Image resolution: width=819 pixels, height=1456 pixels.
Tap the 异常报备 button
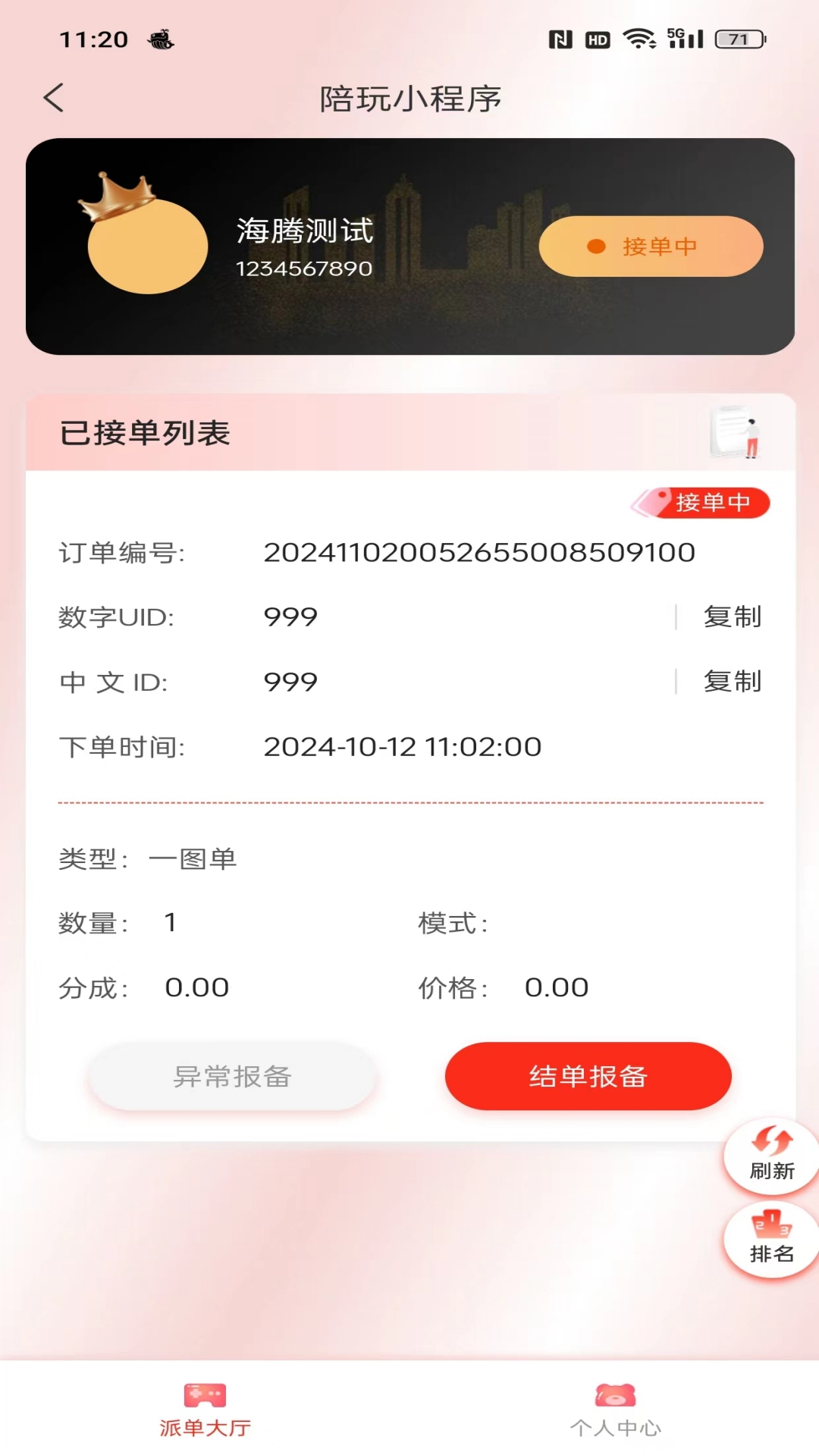(232, 1076)
